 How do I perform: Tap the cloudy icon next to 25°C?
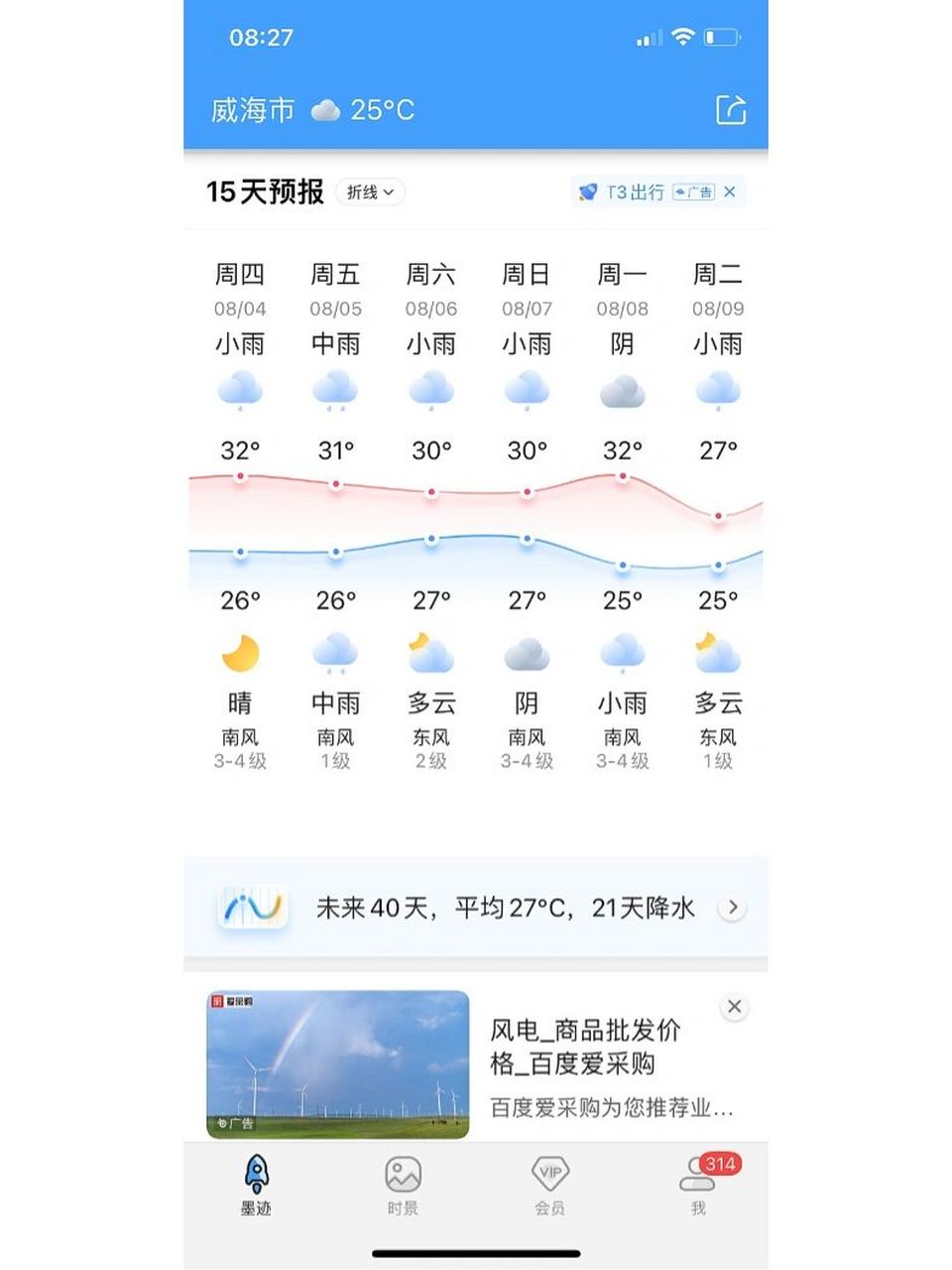328,109
